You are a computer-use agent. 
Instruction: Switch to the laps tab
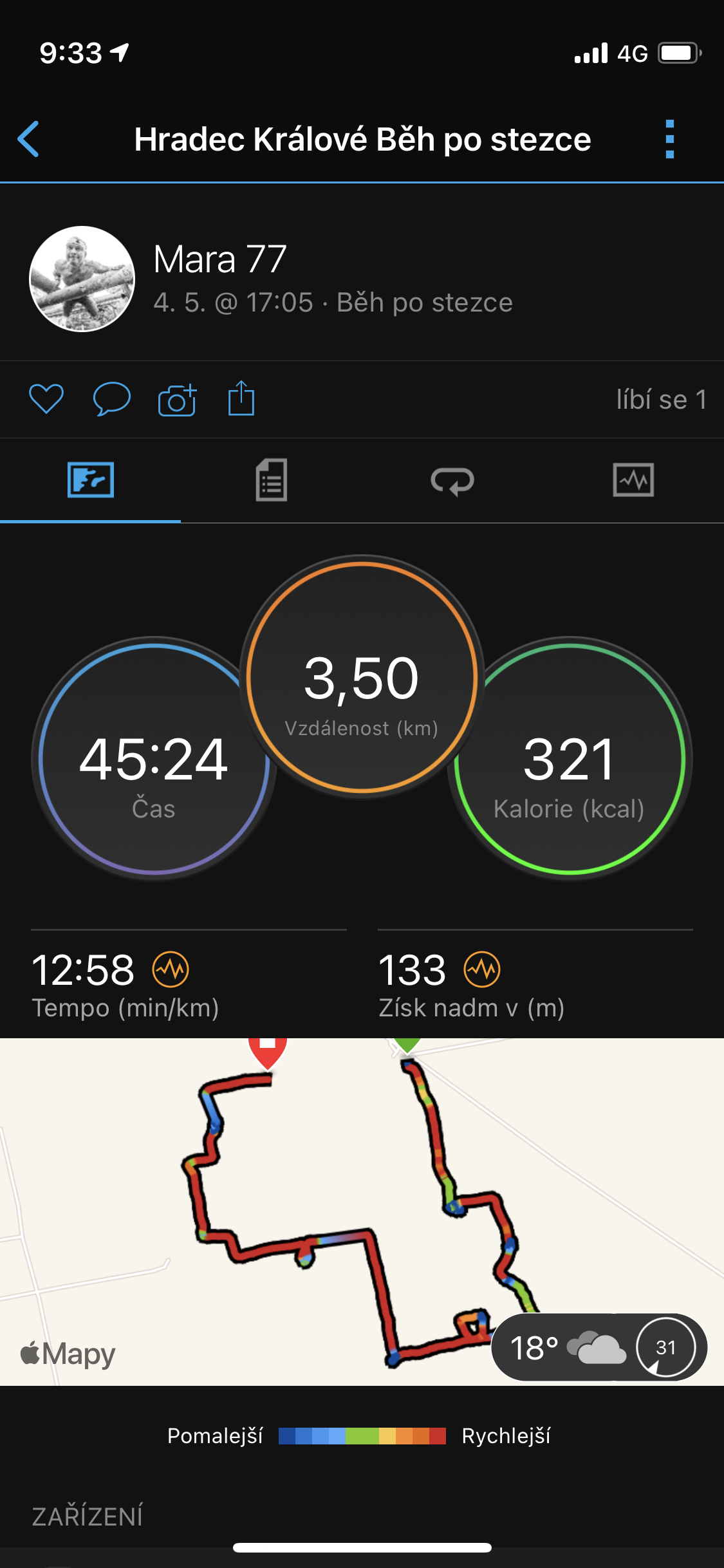(452, 480)
